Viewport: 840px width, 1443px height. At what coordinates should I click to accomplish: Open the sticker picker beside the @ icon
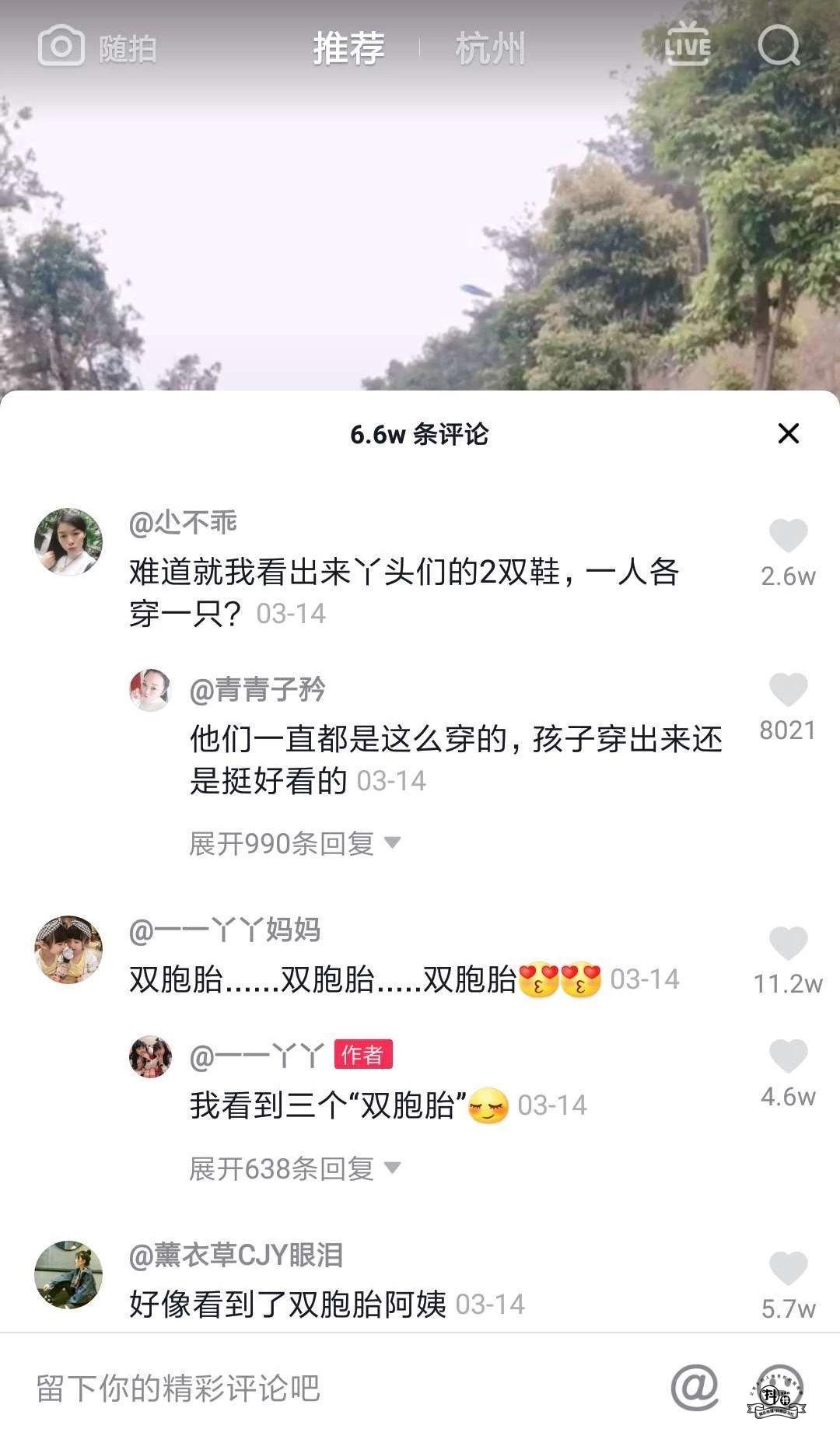click(779, 1389)
